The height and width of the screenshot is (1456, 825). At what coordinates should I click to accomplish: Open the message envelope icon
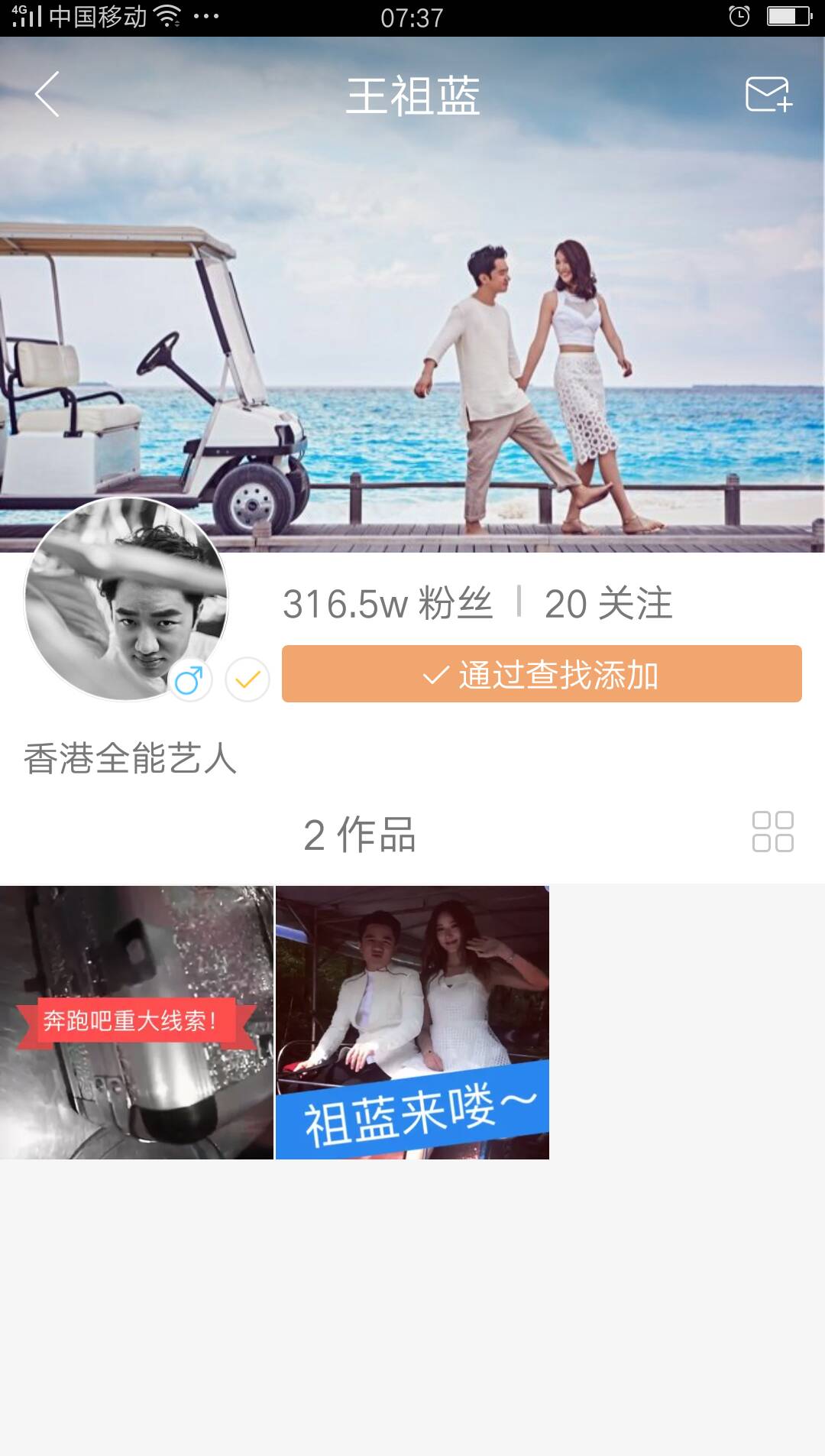tap(768, 95)
